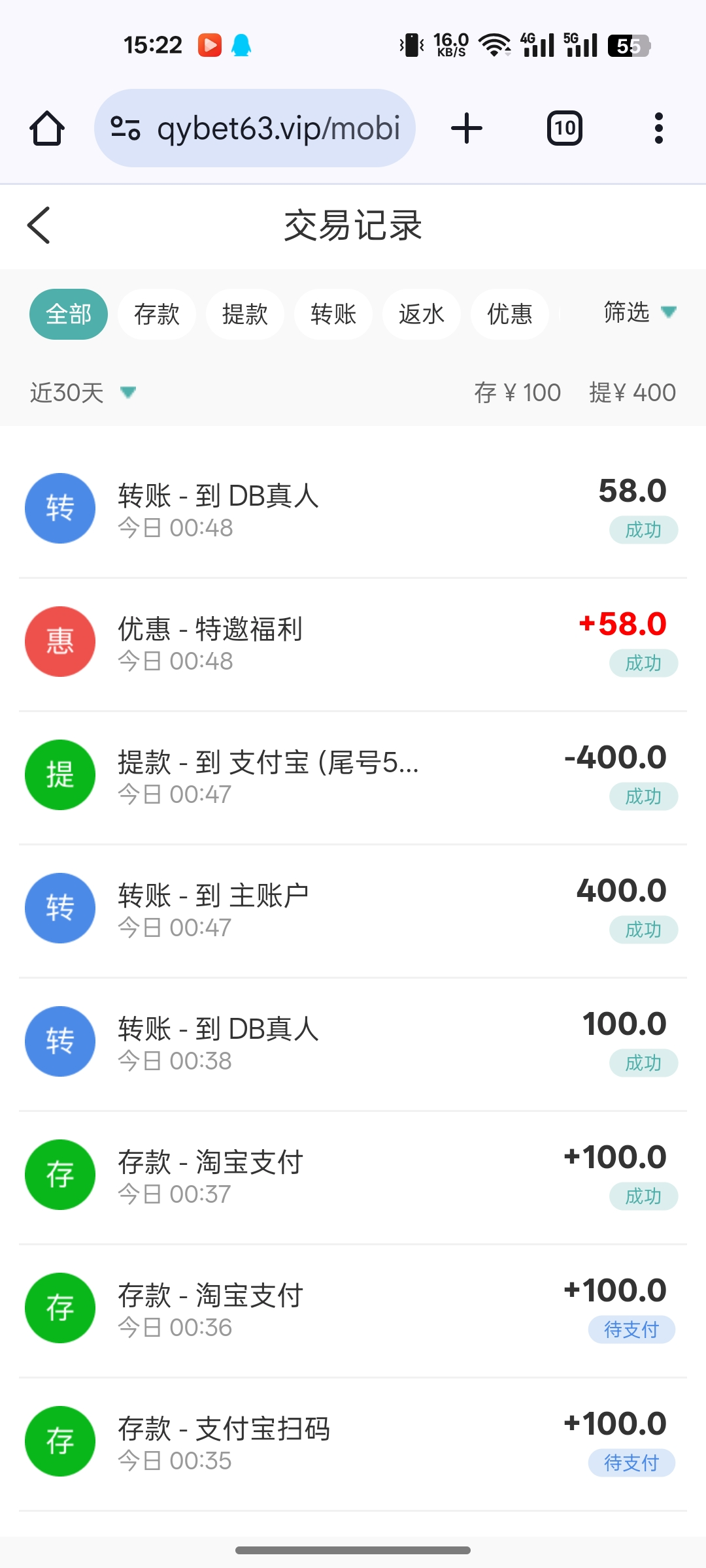Filter by 优惠 records

tap(510, 314)
